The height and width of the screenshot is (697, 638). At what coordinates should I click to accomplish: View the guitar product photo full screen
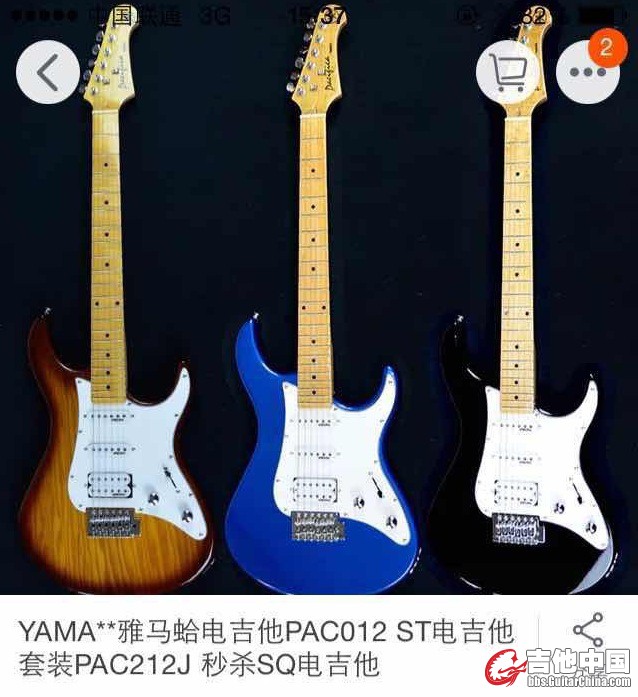point(319,330)
